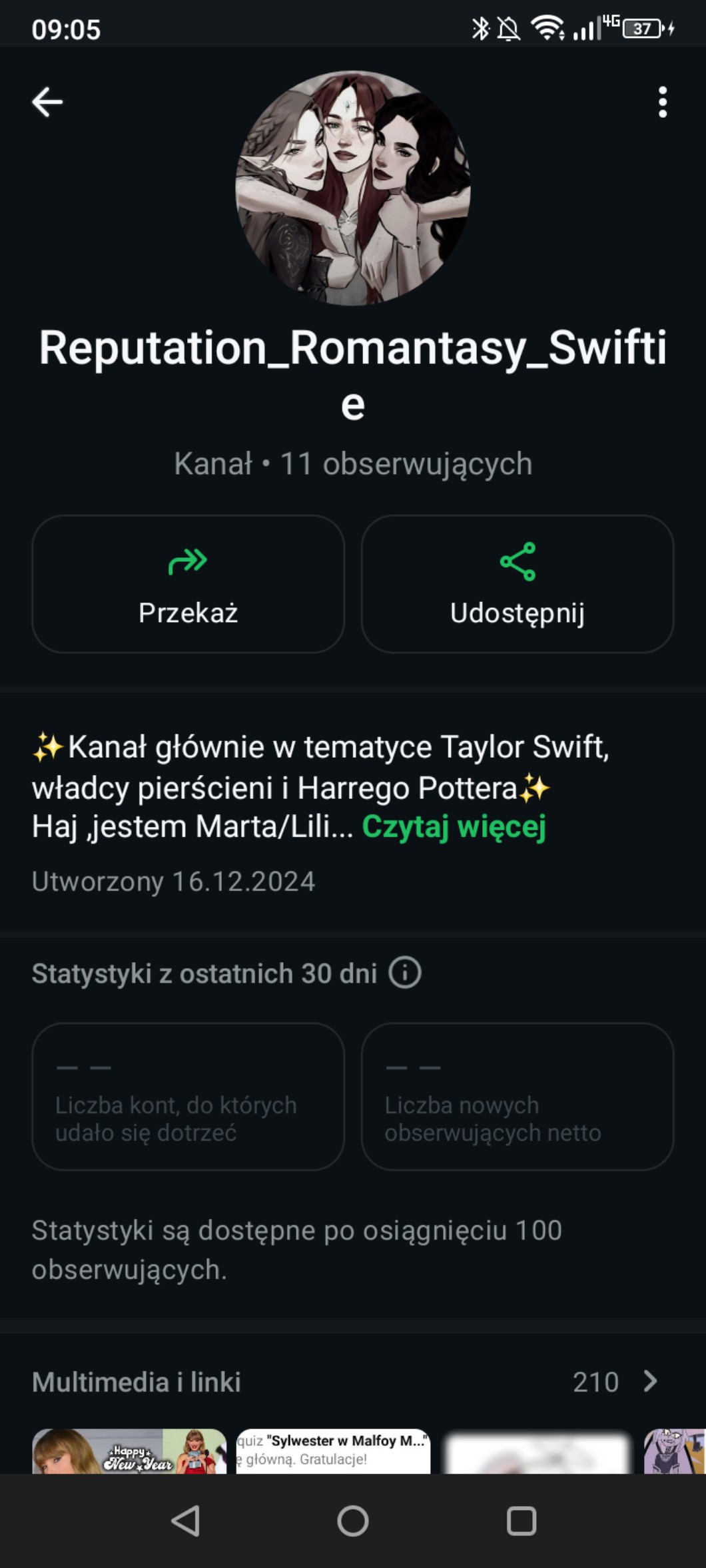Open the Happy New Year media thumbnail
Viewport: 706px width, 1568px height.
[129, 1451]
